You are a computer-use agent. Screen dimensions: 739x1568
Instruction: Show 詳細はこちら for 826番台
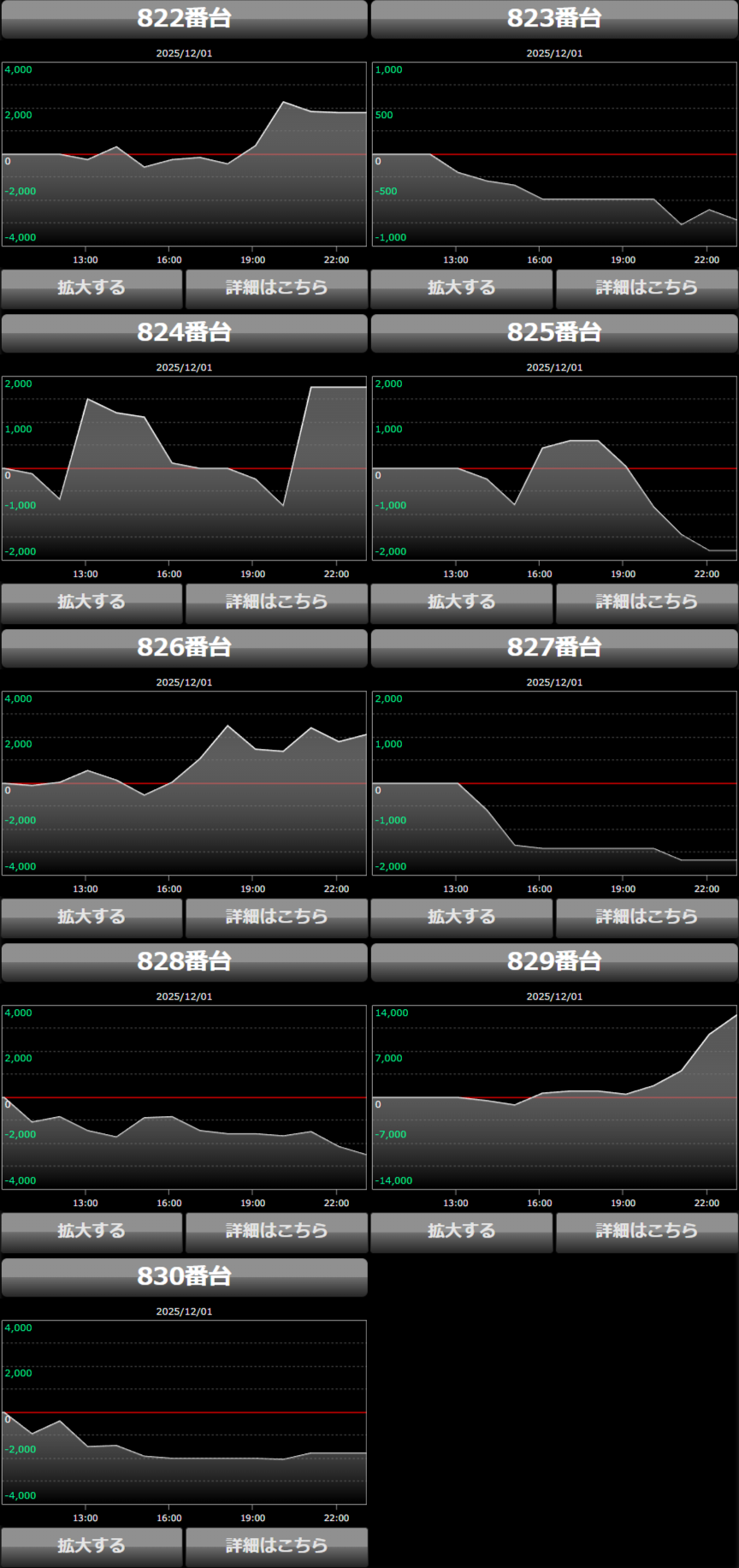pyautogui.click(x=276, y=918)
